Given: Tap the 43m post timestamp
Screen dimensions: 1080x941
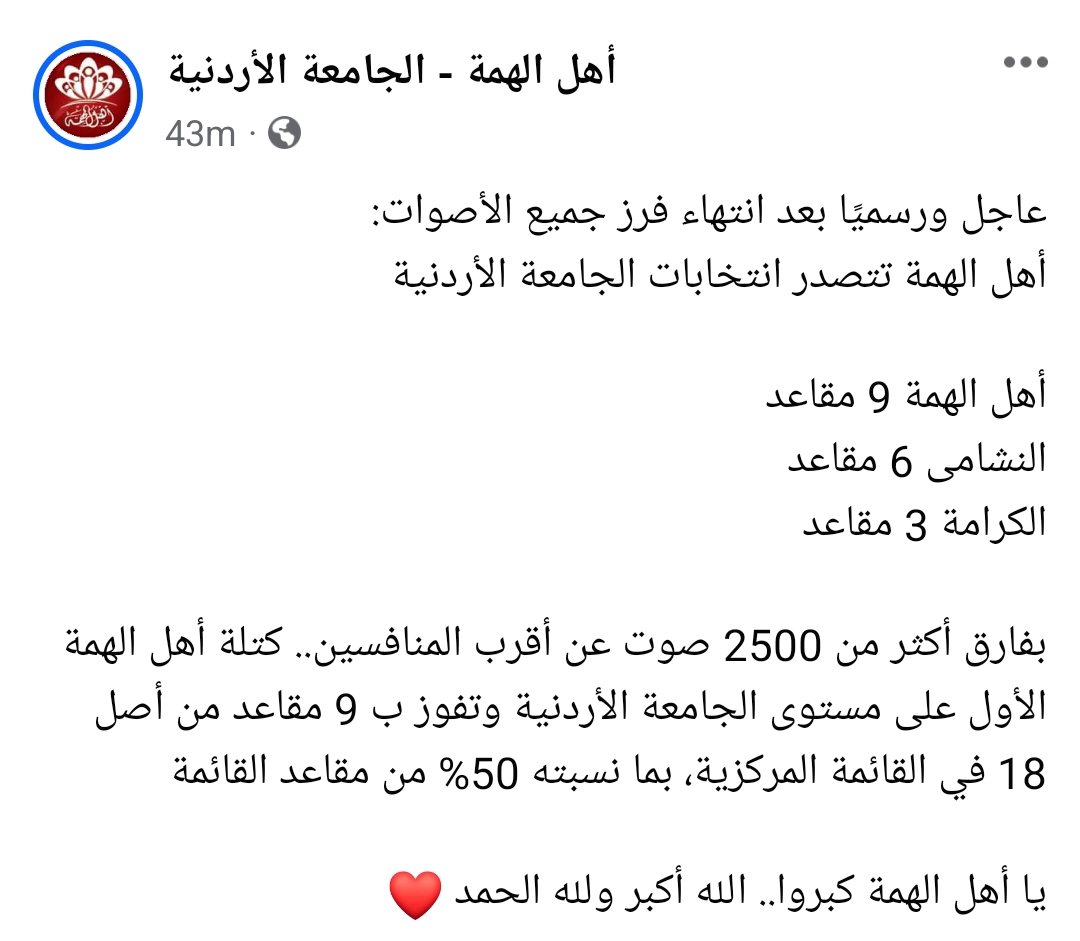Looking at the screenshot, I should [200, 133].
